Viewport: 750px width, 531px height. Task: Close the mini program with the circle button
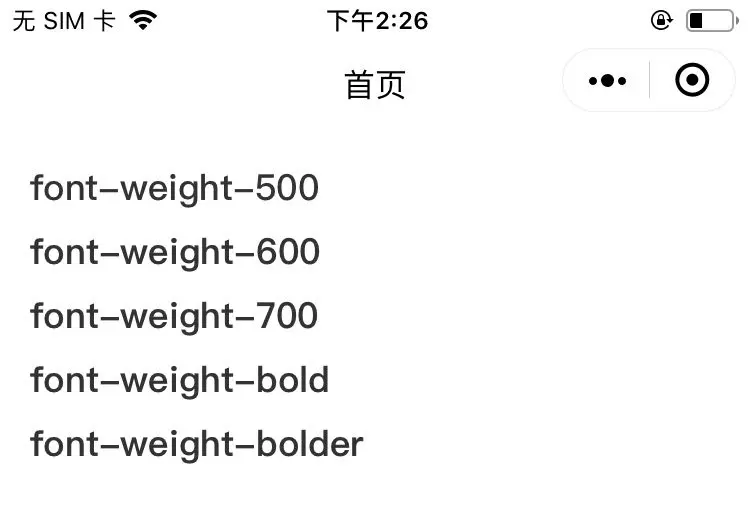(x=692, y=81)
